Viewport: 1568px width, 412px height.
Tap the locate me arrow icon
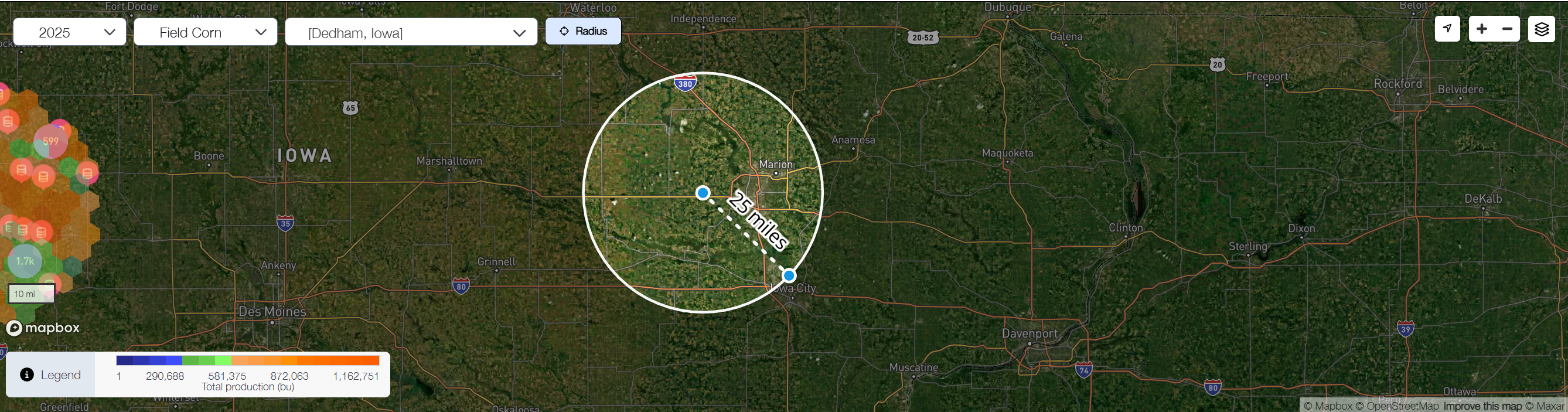click(1447, 29)
